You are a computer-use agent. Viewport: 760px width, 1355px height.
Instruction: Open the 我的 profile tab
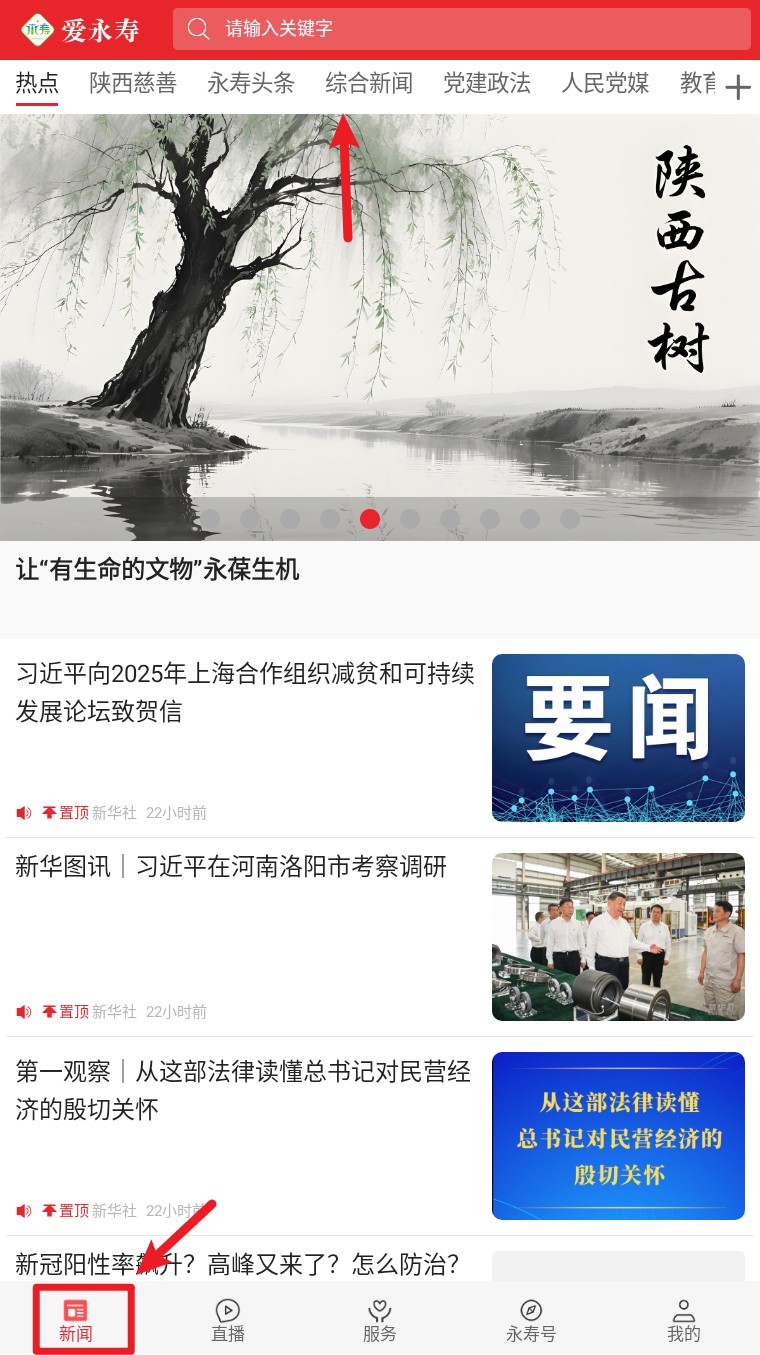tap(684, 1320)
